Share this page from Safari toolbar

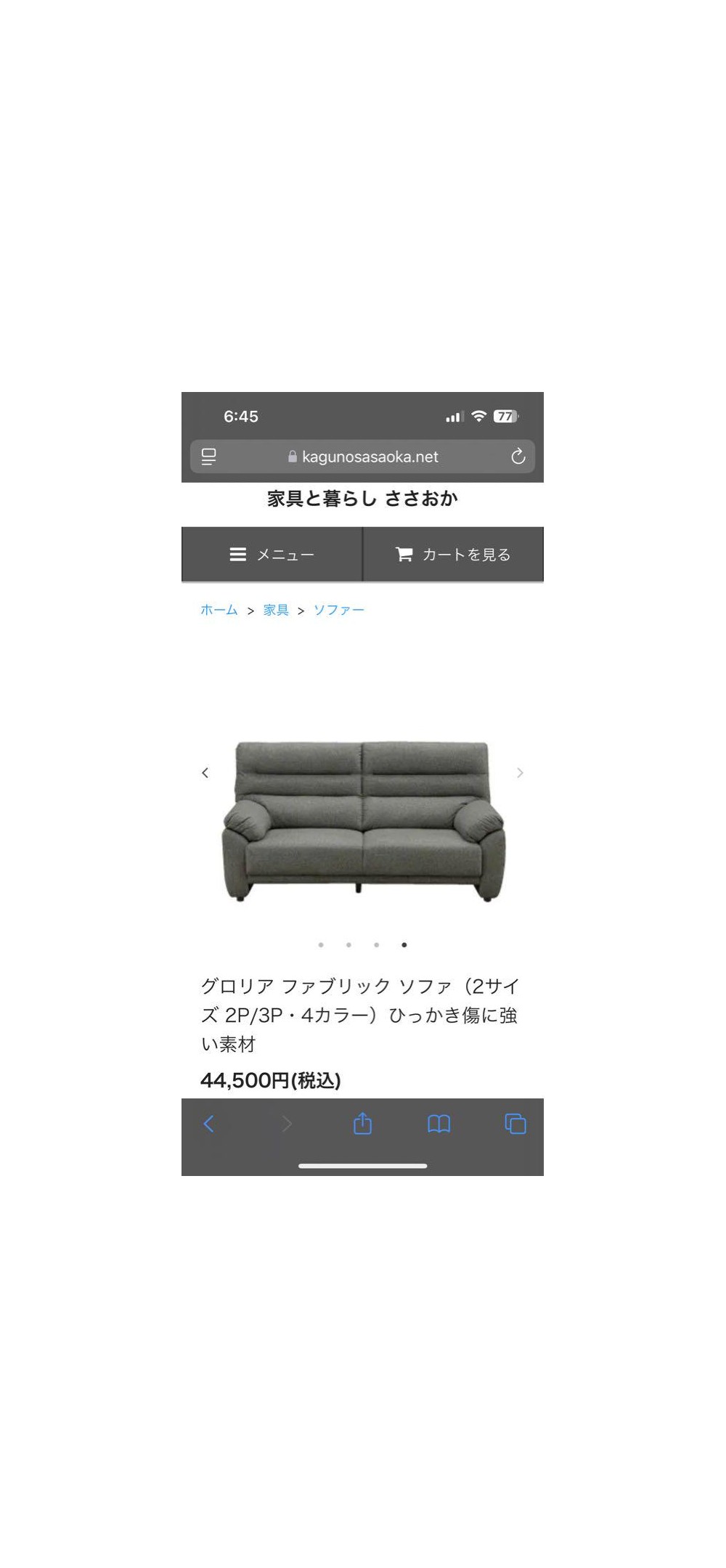pyautogui.click(x=362, y=1124)
